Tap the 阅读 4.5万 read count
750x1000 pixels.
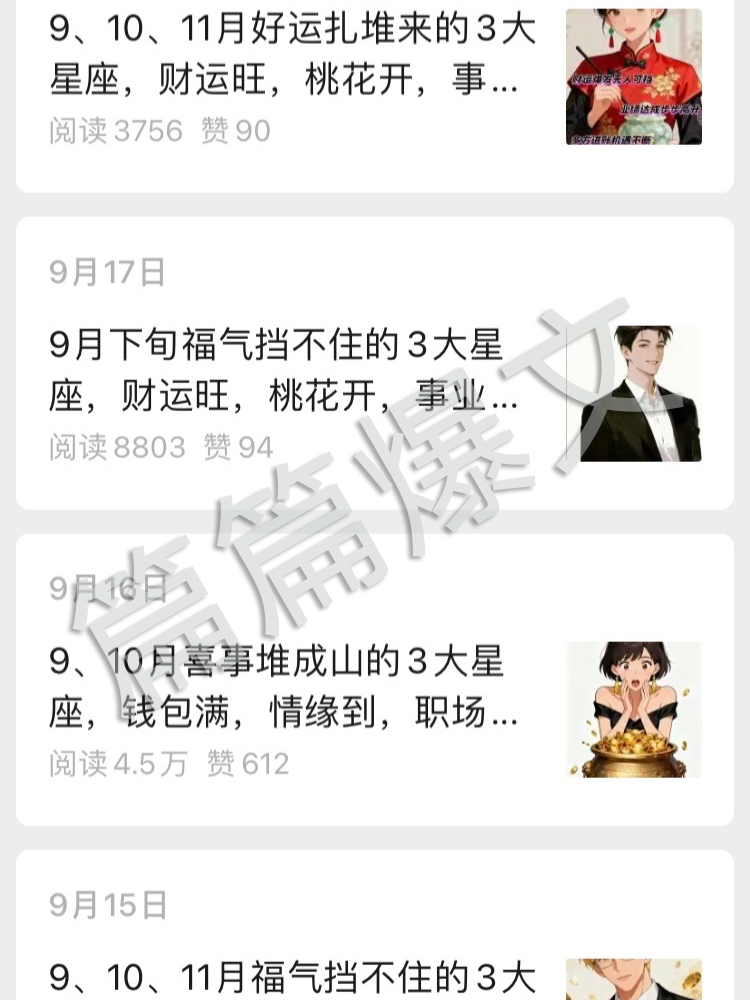[115, 763]
